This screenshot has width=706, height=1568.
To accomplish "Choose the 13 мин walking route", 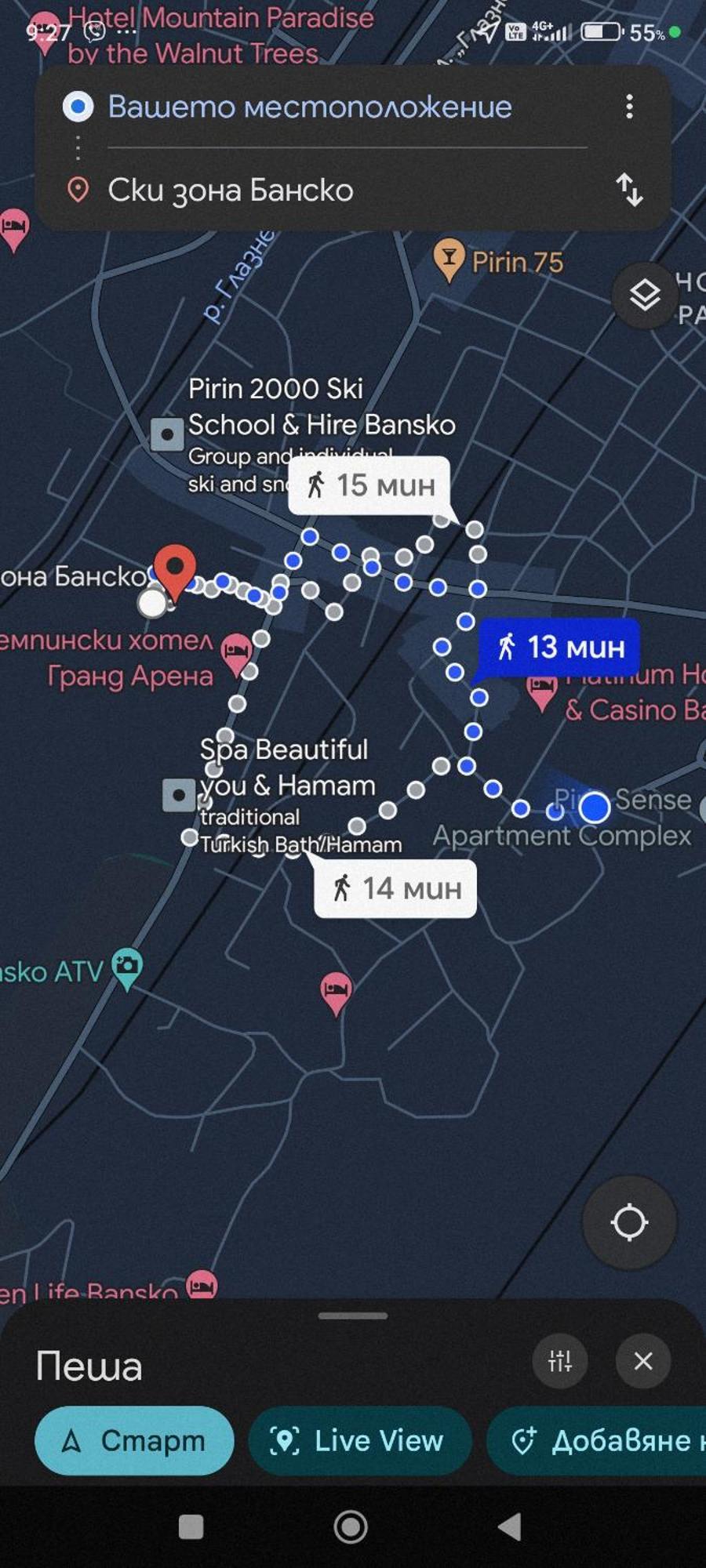I will tap(560, 648).
